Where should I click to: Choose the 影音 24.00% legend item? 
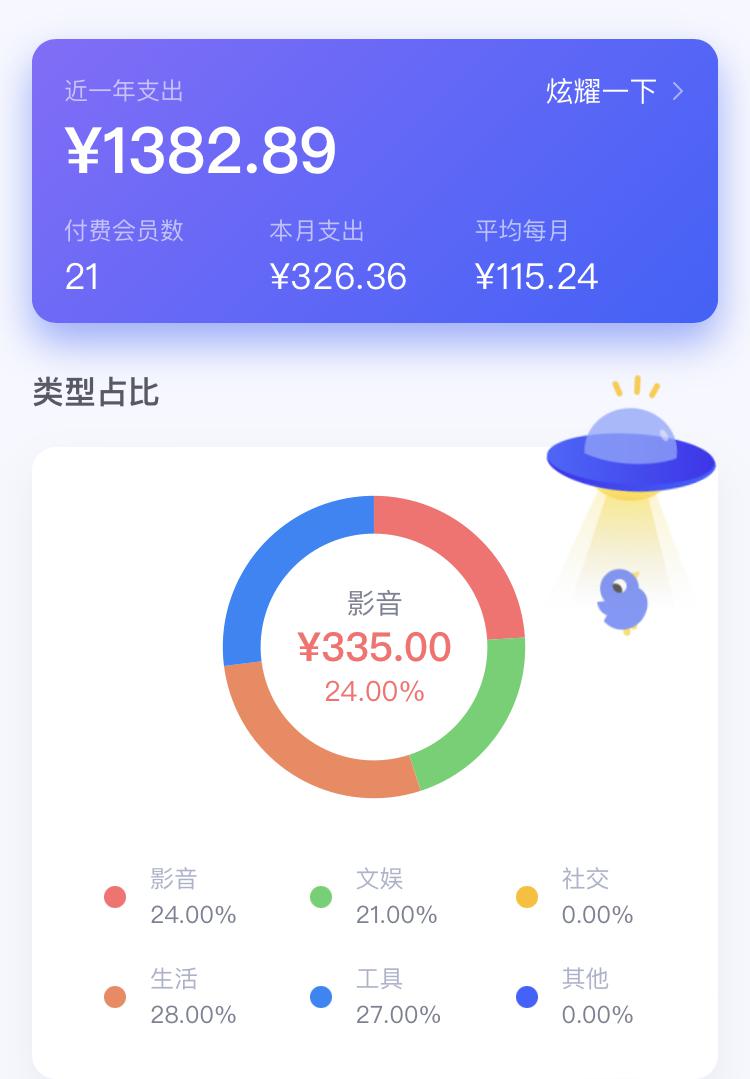point(172,896)
